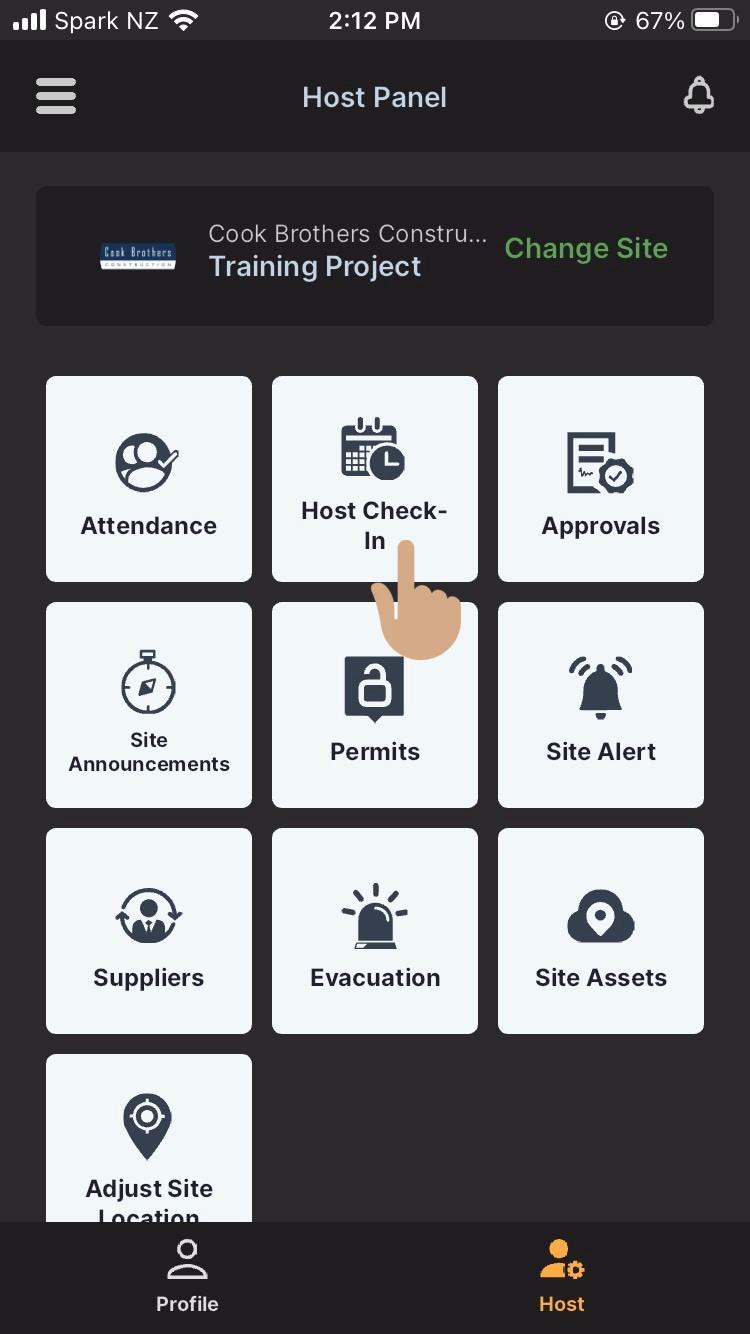Viewport: 750px width, 1334px height.
Task: View Site Announcements
Action: click(x=149, y=705)
